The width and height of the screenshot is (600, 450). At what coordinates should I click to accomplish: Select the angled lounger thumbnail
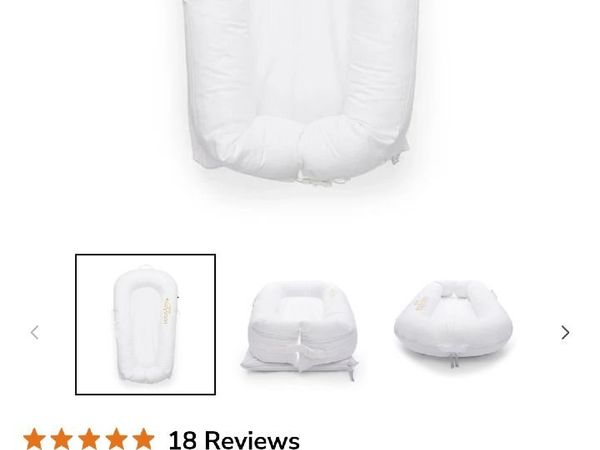pos(453,325)
